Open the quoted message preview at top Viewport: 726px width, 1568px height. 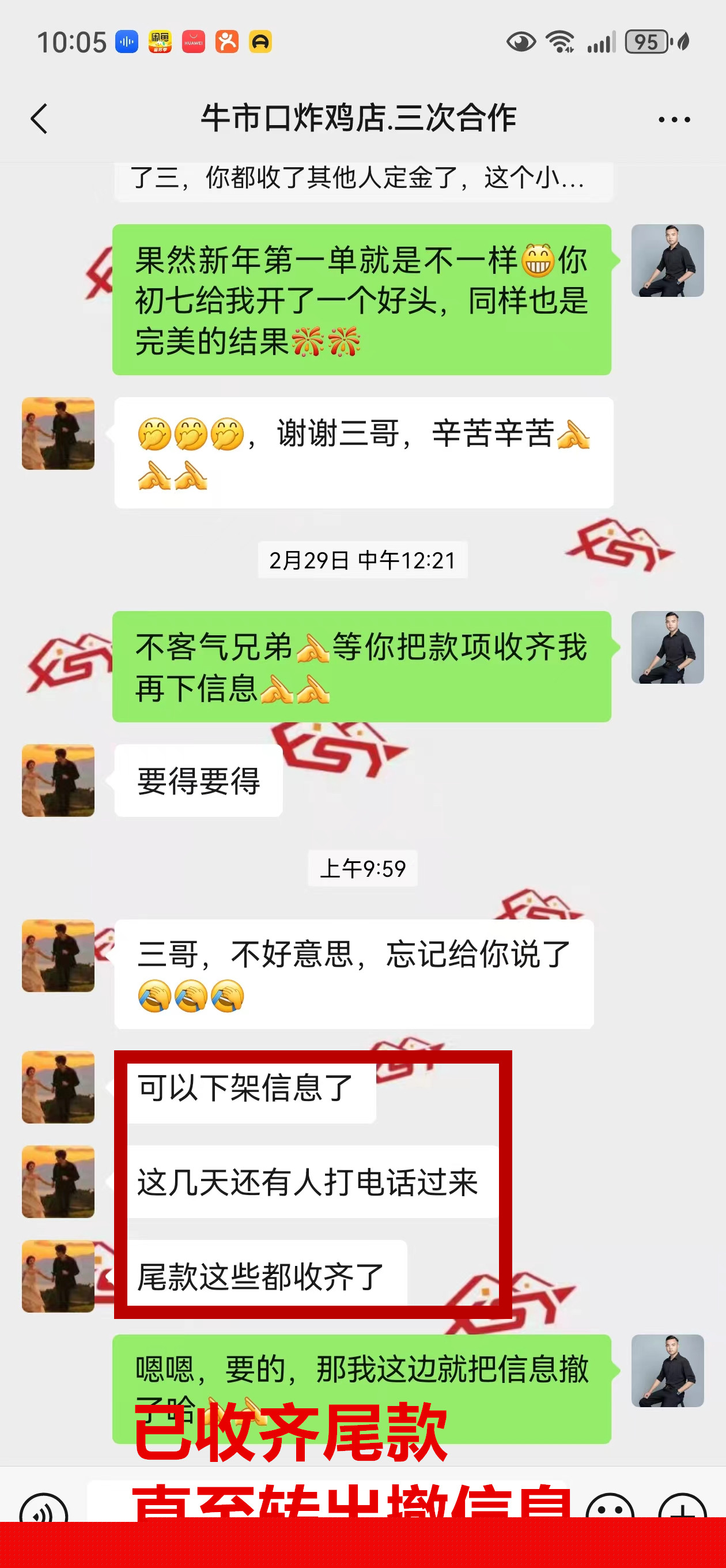(x=362, y=179)
